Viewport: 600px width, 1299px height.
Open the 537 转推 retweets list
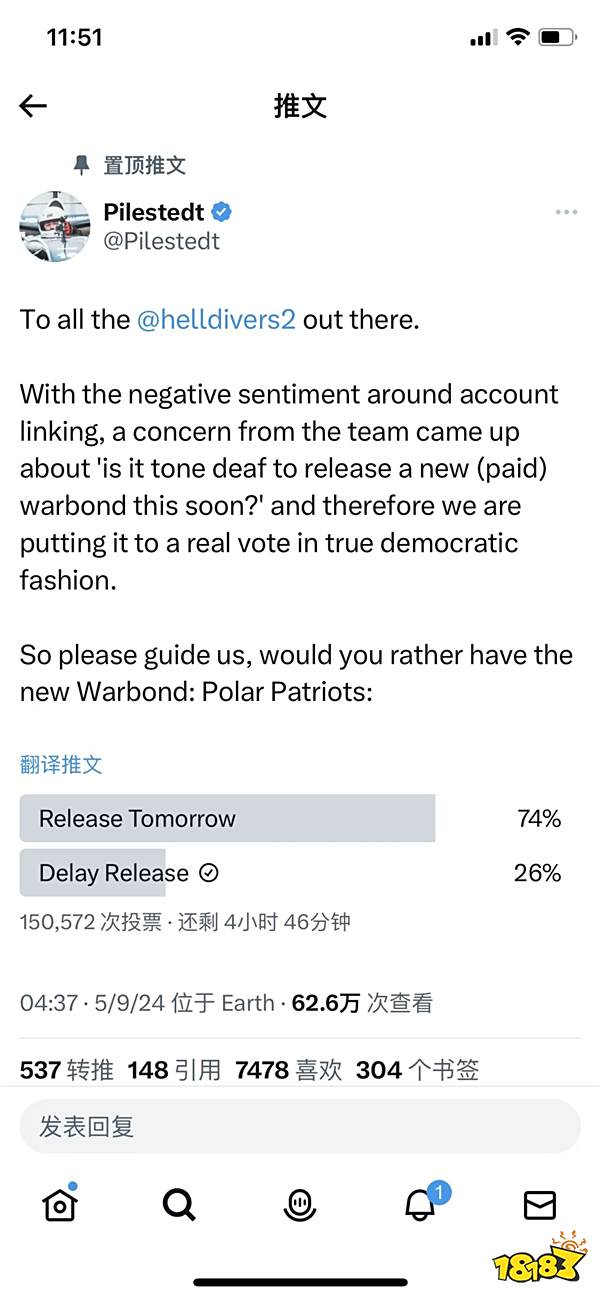(x=66, y=1070)
